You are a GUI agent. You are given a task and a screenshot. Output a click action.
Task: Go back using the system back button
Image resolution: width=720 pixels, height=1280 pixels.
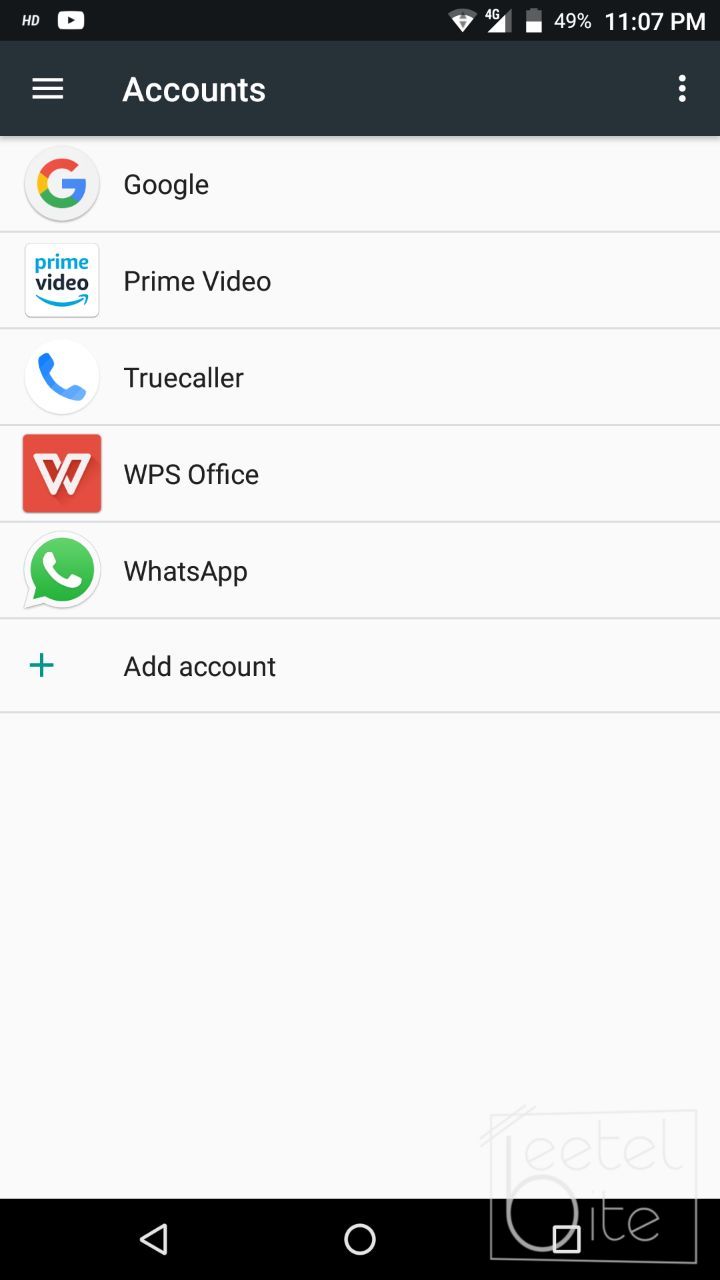coord(153,1240)
